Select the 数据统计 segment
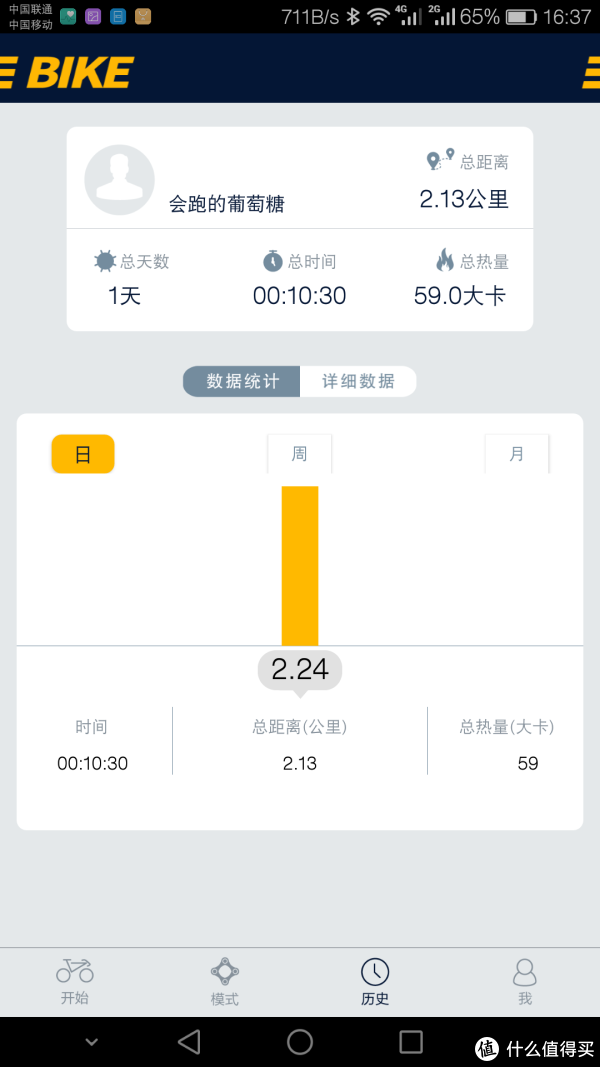Screen dimensions: 600x1067 tap(242, 381)
